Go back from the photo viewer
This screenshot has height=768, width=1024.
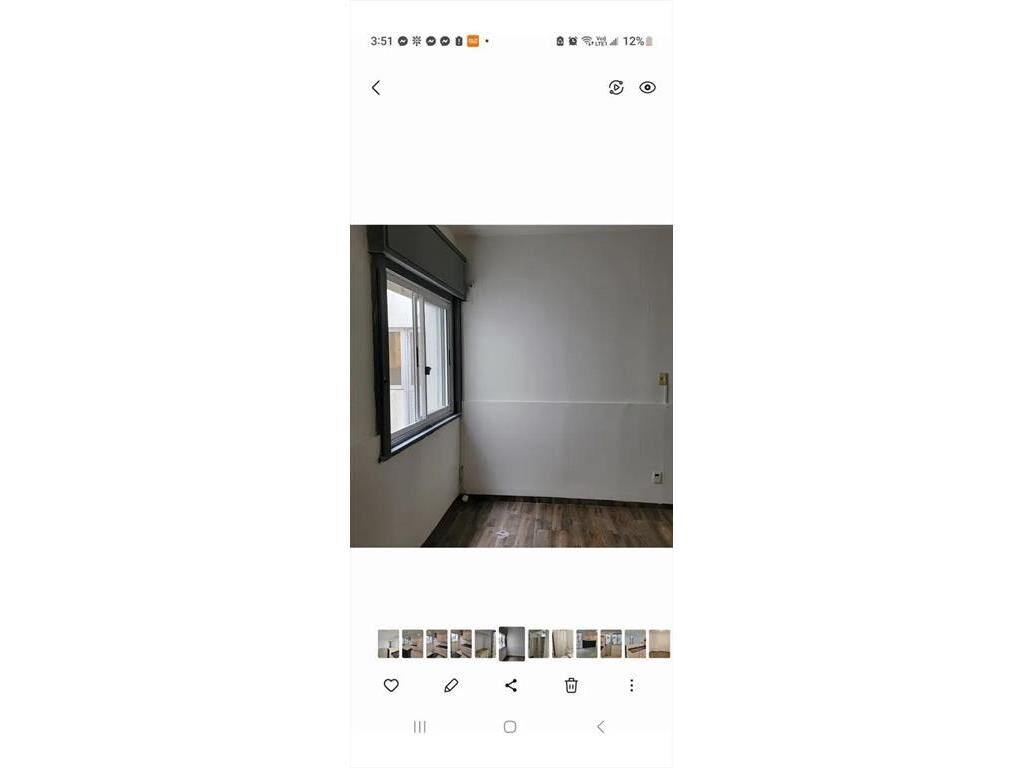(x=376, y=88)
